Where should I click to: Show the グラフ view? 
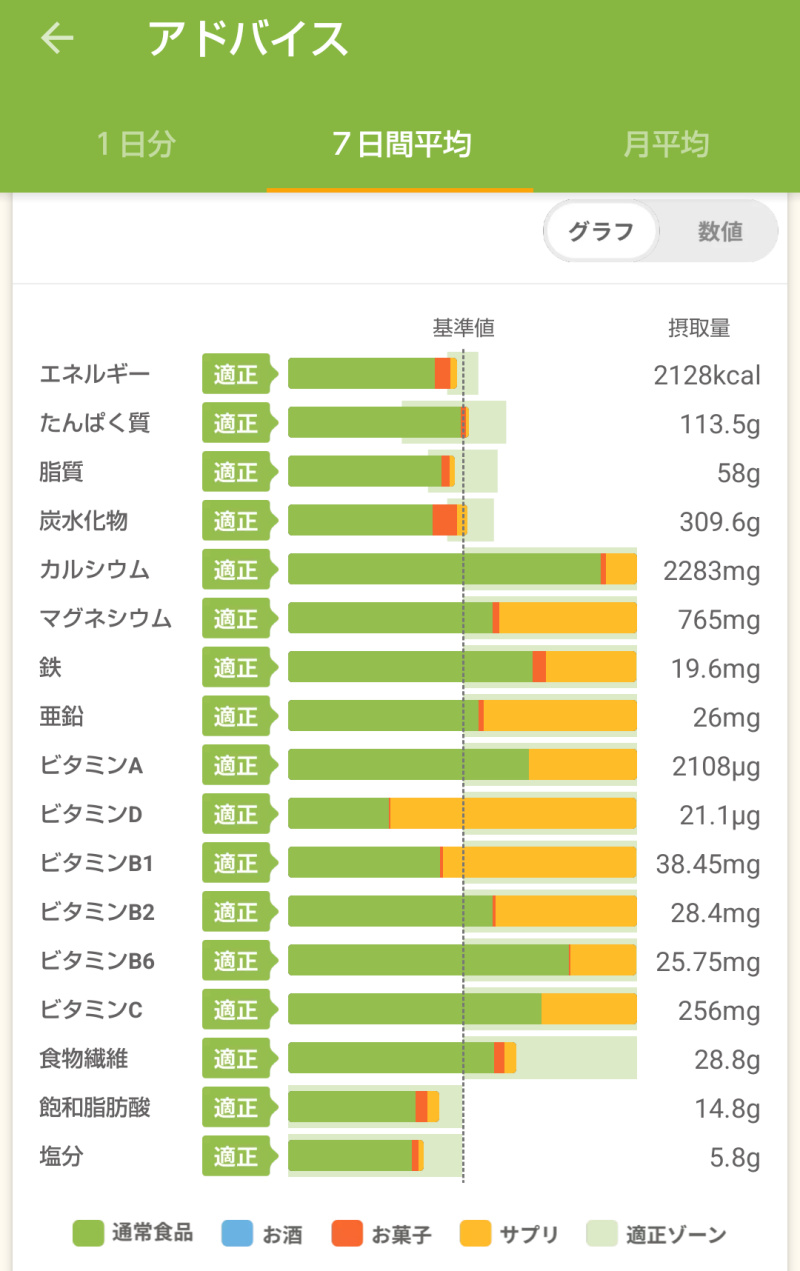click(x=601, y=232)
